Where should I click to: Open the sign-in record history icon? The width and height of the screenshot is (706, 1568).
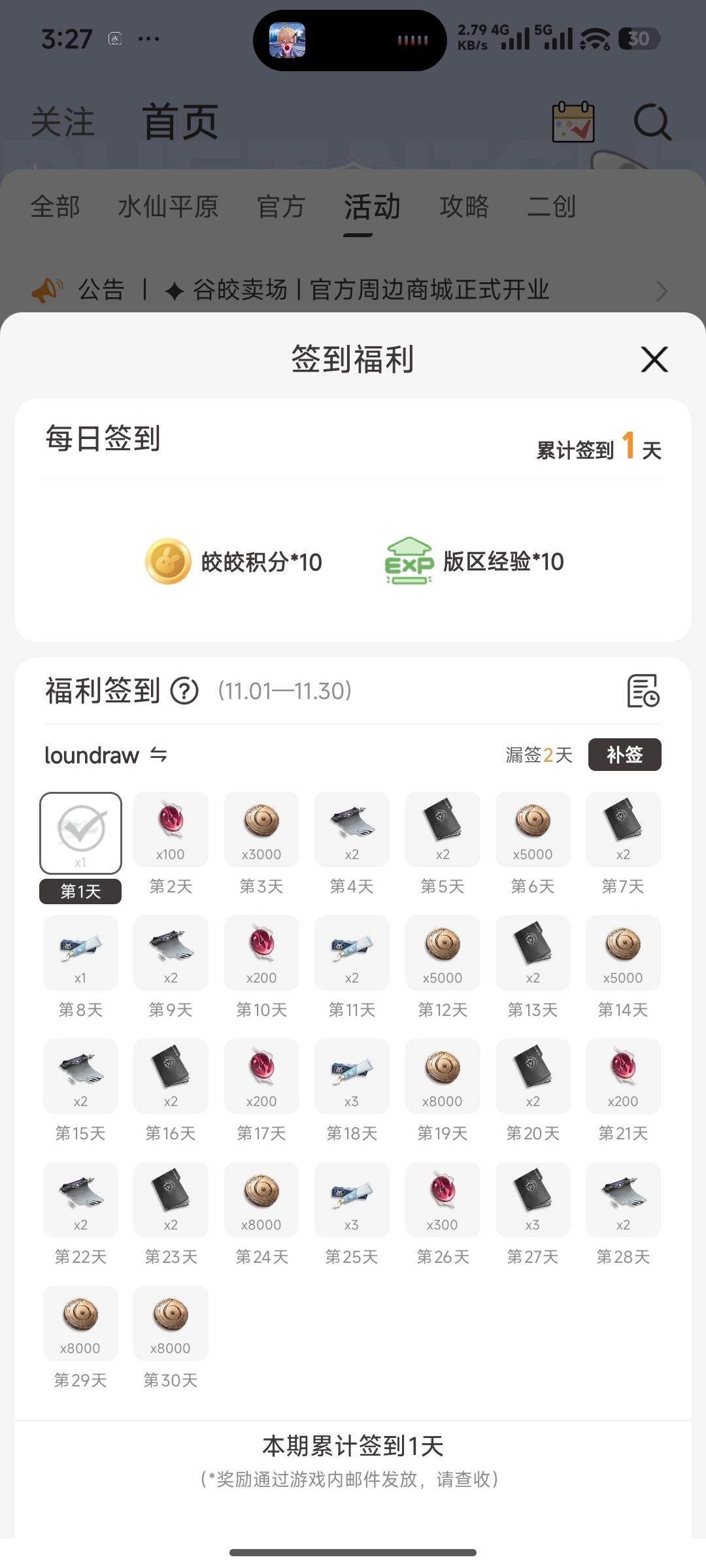click(643, 691)
